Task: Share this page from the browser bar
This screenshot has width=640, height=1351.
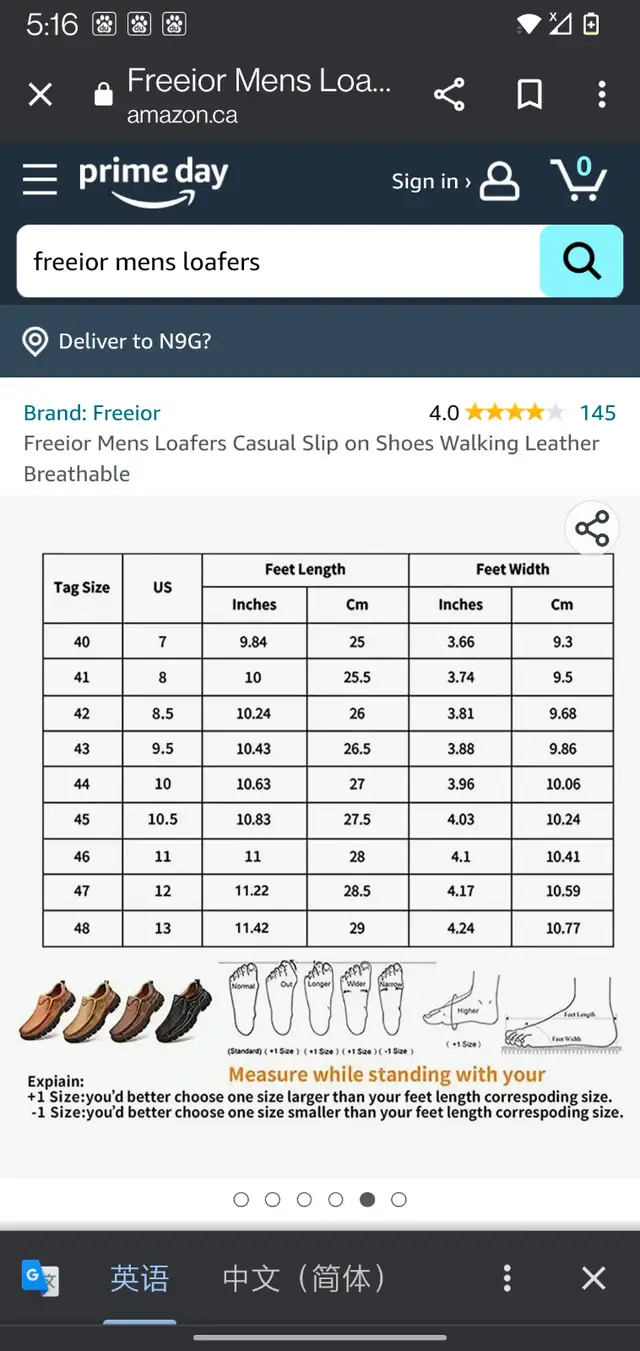Action: [x=449, y=95]
